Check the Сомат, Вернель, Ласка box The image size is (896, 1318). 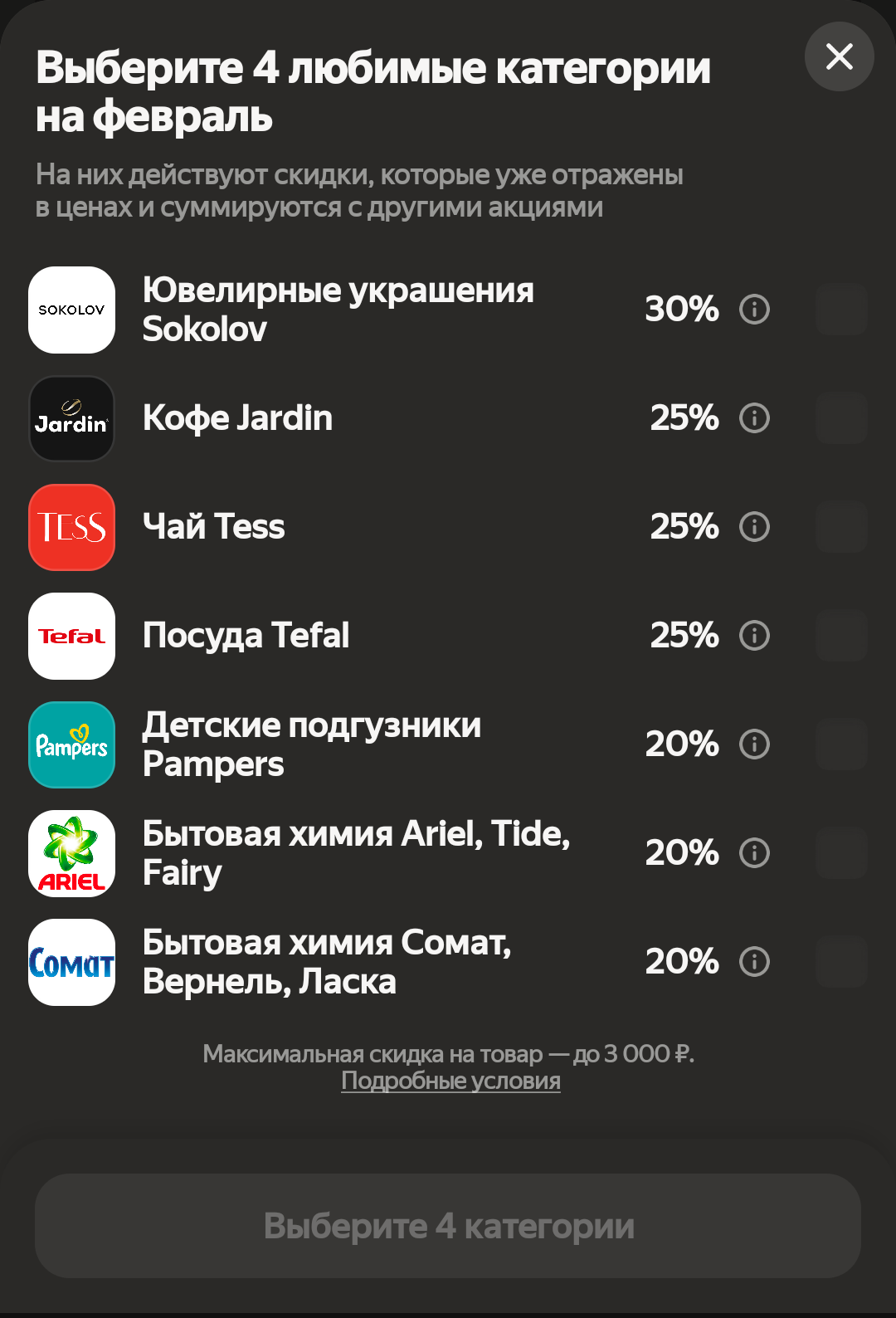tap(840, 962)
